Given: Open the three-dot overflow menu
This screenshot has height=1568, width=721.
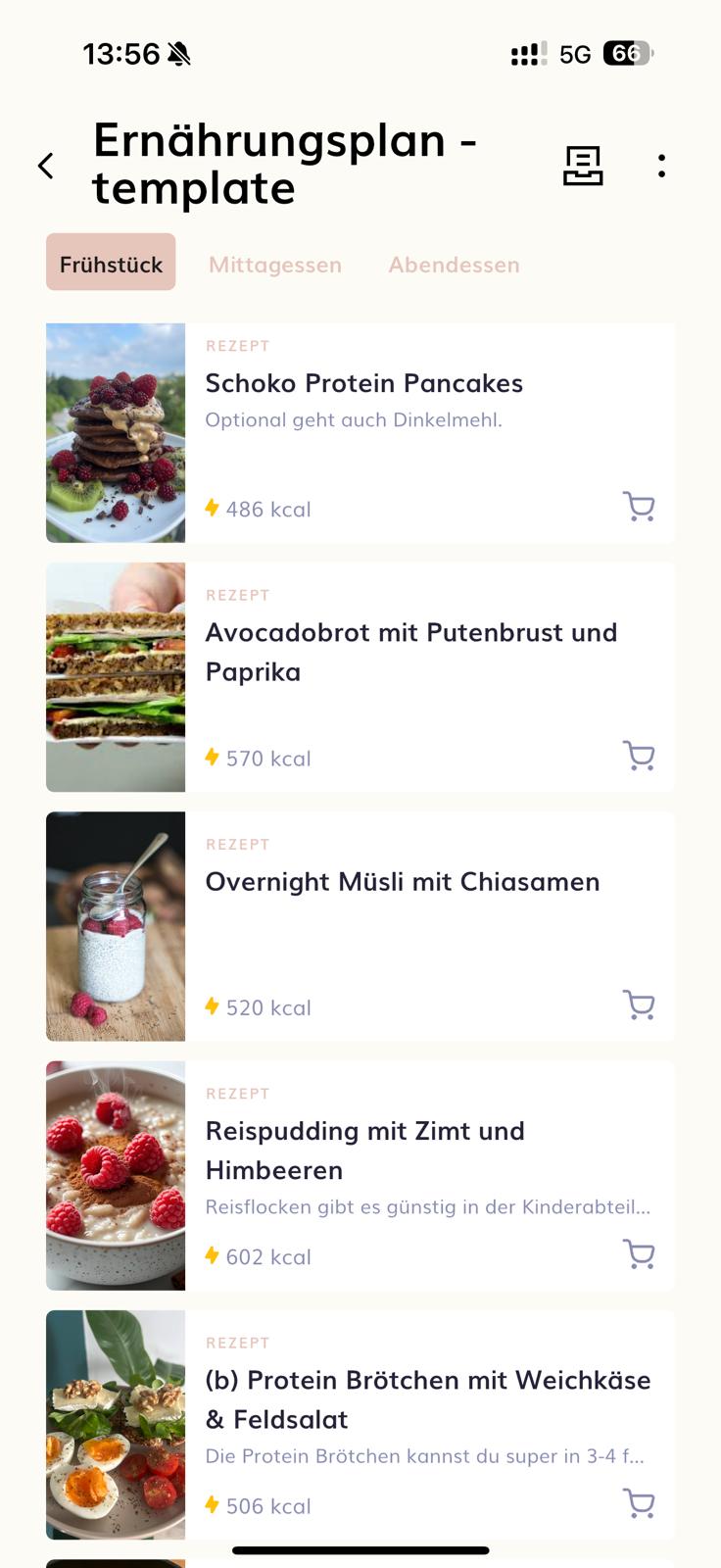Looking at the screenshot, I should 661,166.
